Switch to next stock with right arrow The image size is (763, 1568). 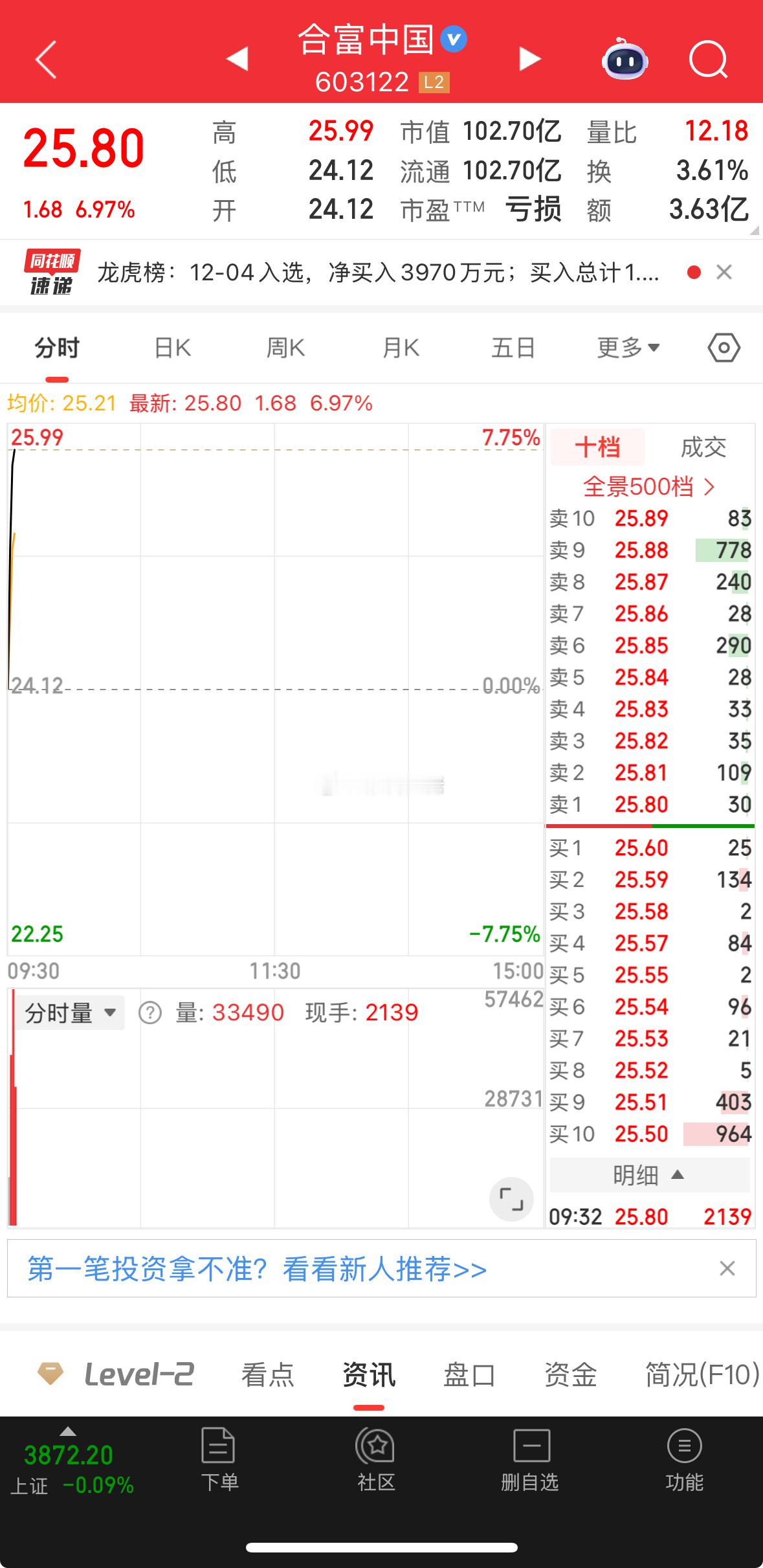[x=529, y=58]
